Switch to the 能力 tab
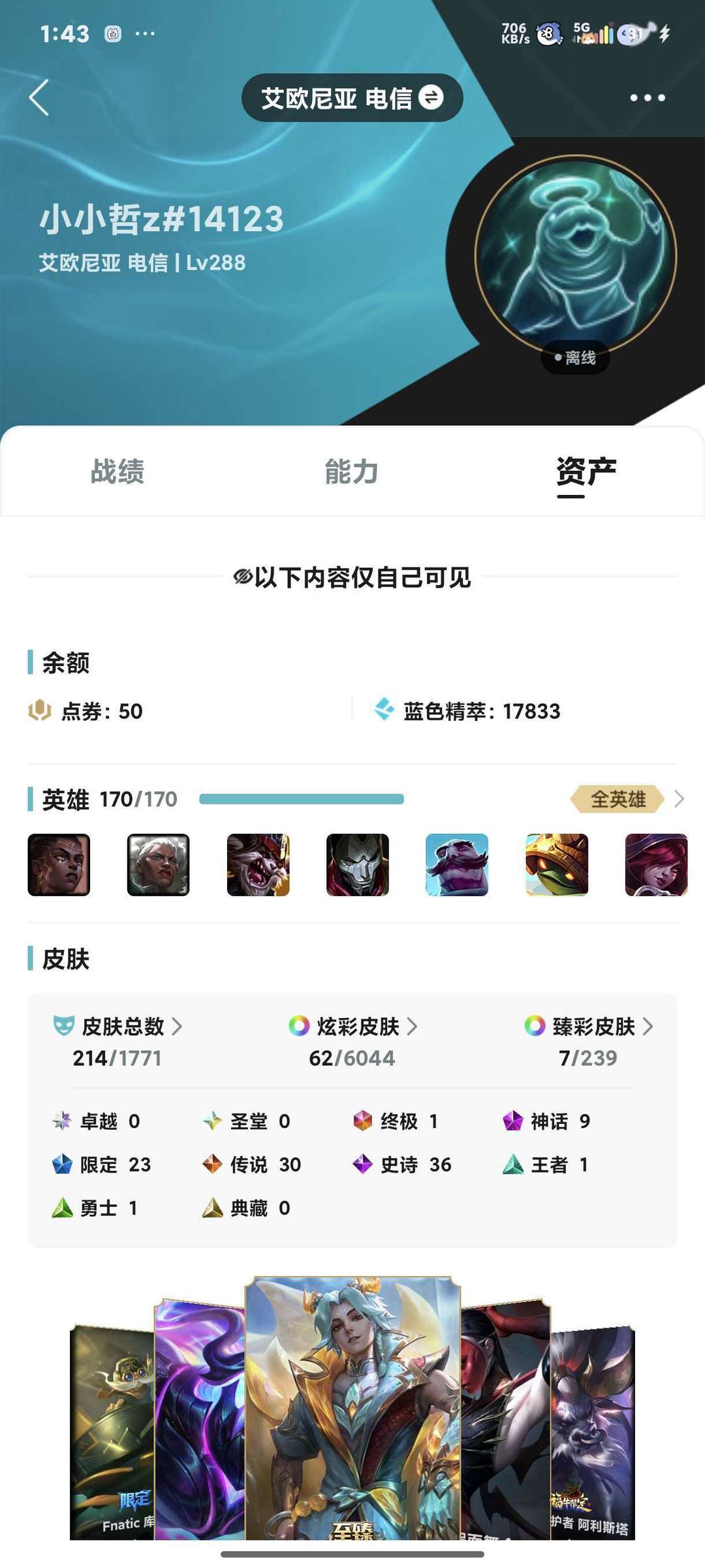 click(x=352, y=472)
